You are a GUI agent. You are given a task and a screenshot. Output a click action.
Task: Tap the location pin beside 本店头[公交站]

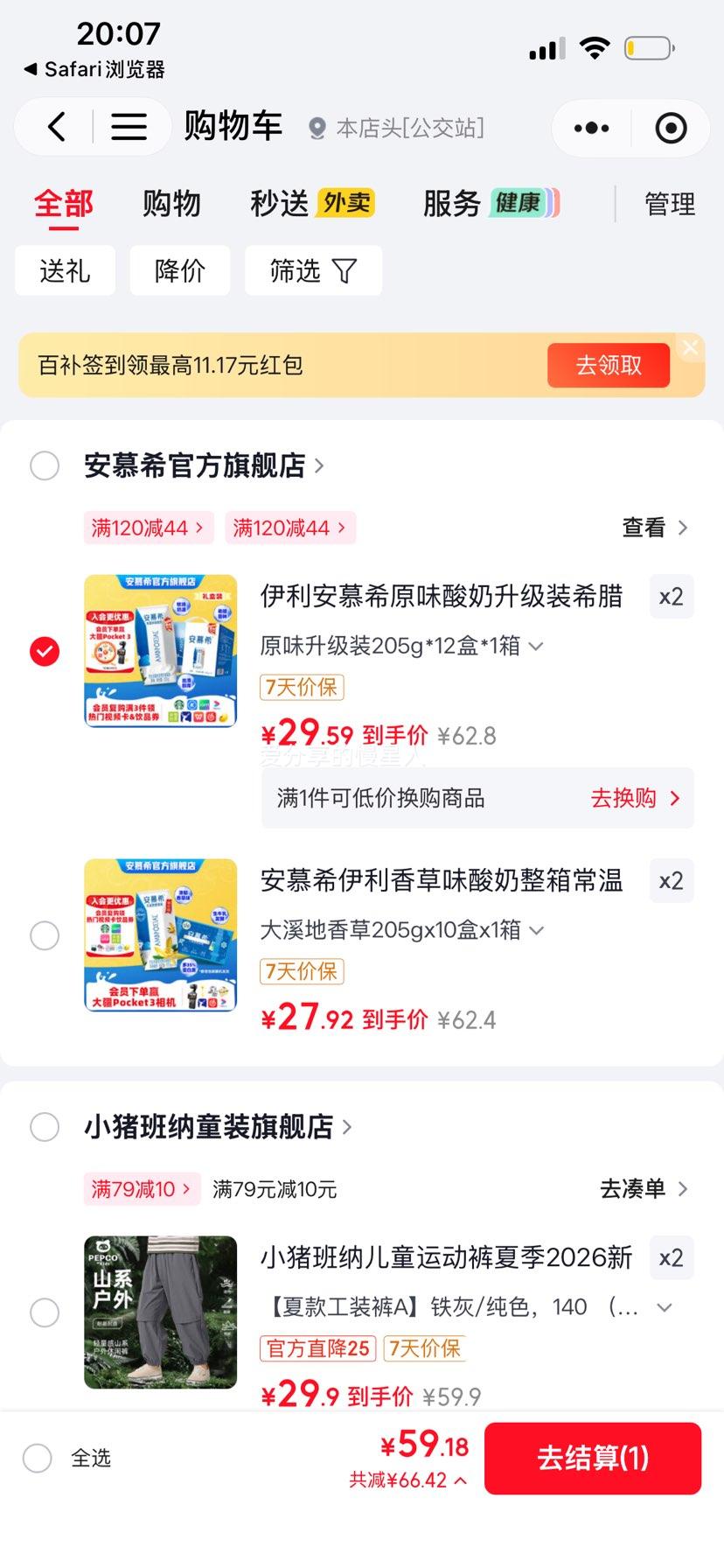(x=317, y=128)
